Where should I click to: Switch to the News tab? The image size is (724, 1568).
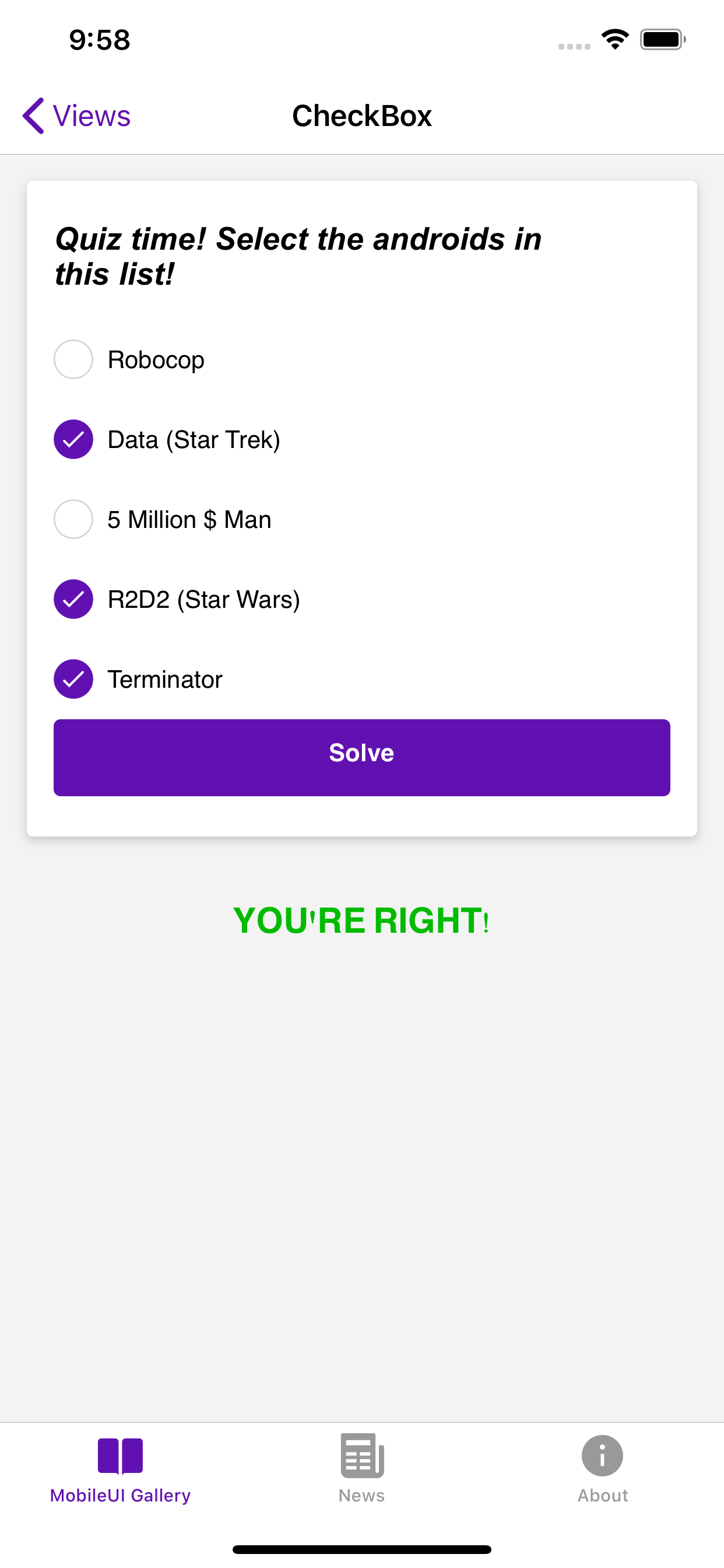[x=361, y=1473]
